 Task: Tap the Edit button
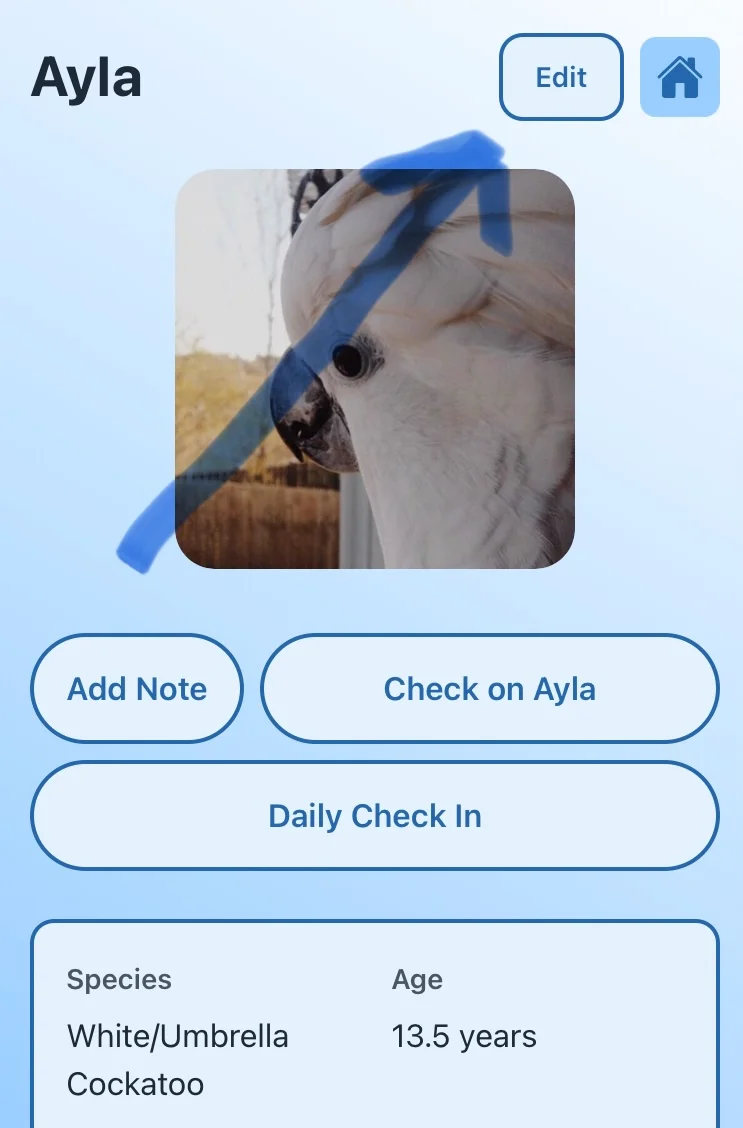tap(561, 77)
